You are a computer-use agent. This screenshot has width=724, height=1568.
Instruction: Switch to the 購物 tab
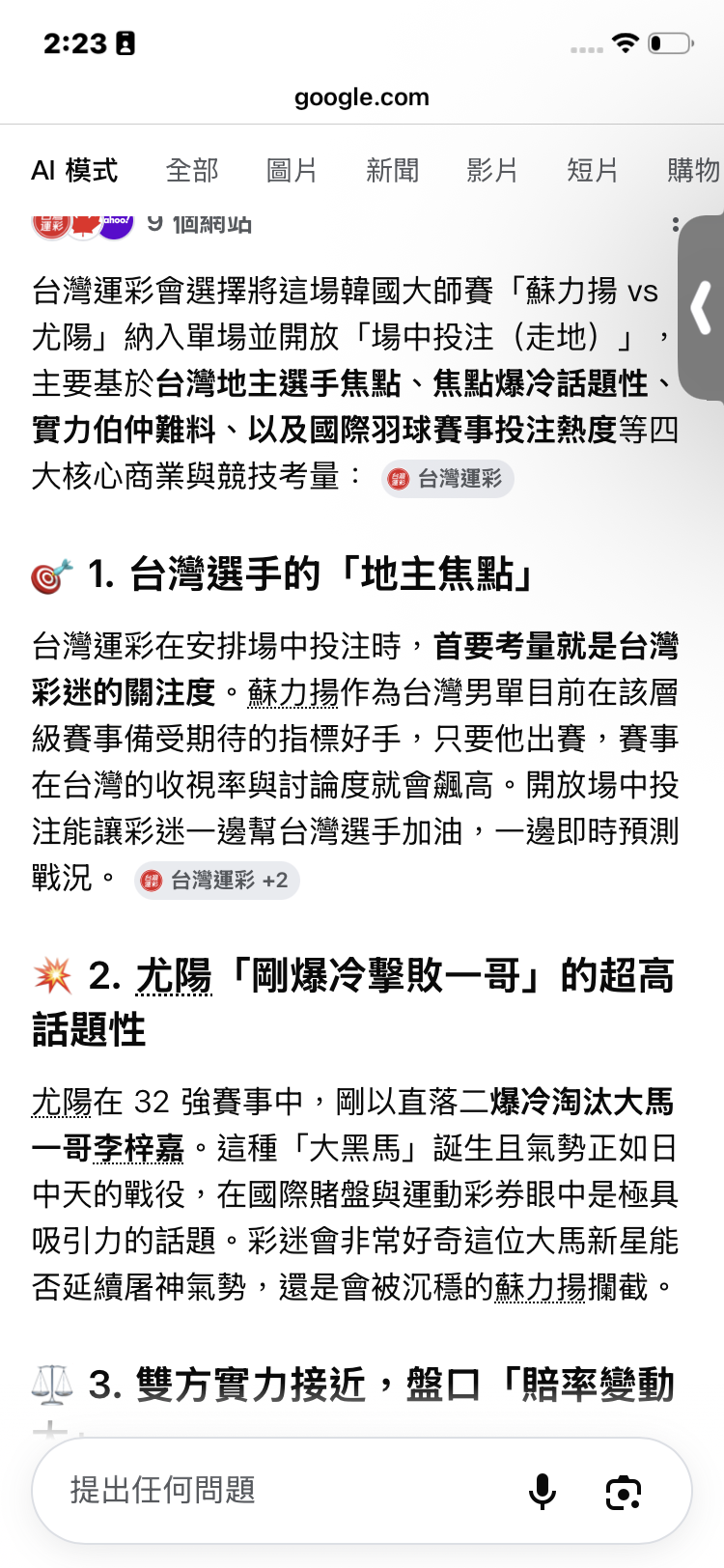coord(694,171)
